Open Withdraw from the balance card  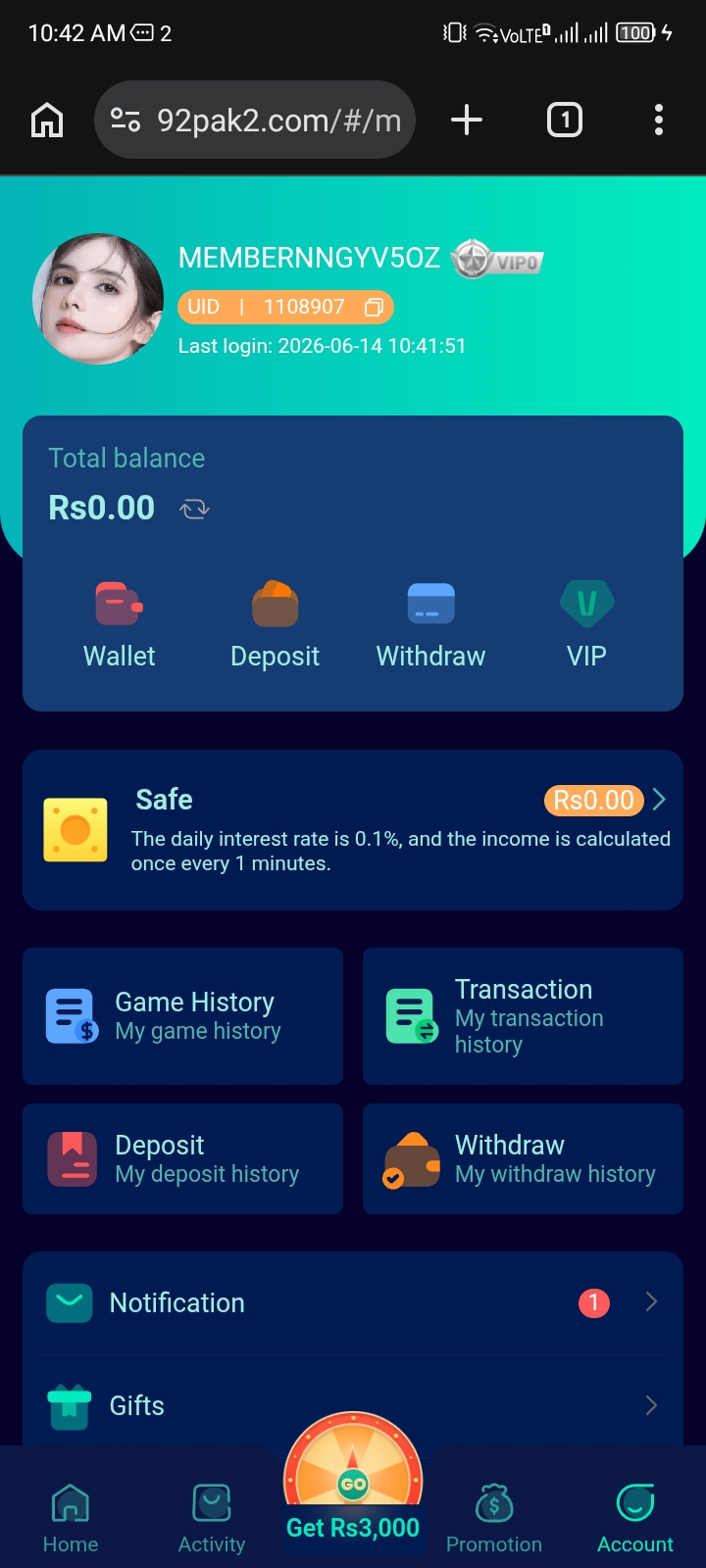[x=431, y=625]
